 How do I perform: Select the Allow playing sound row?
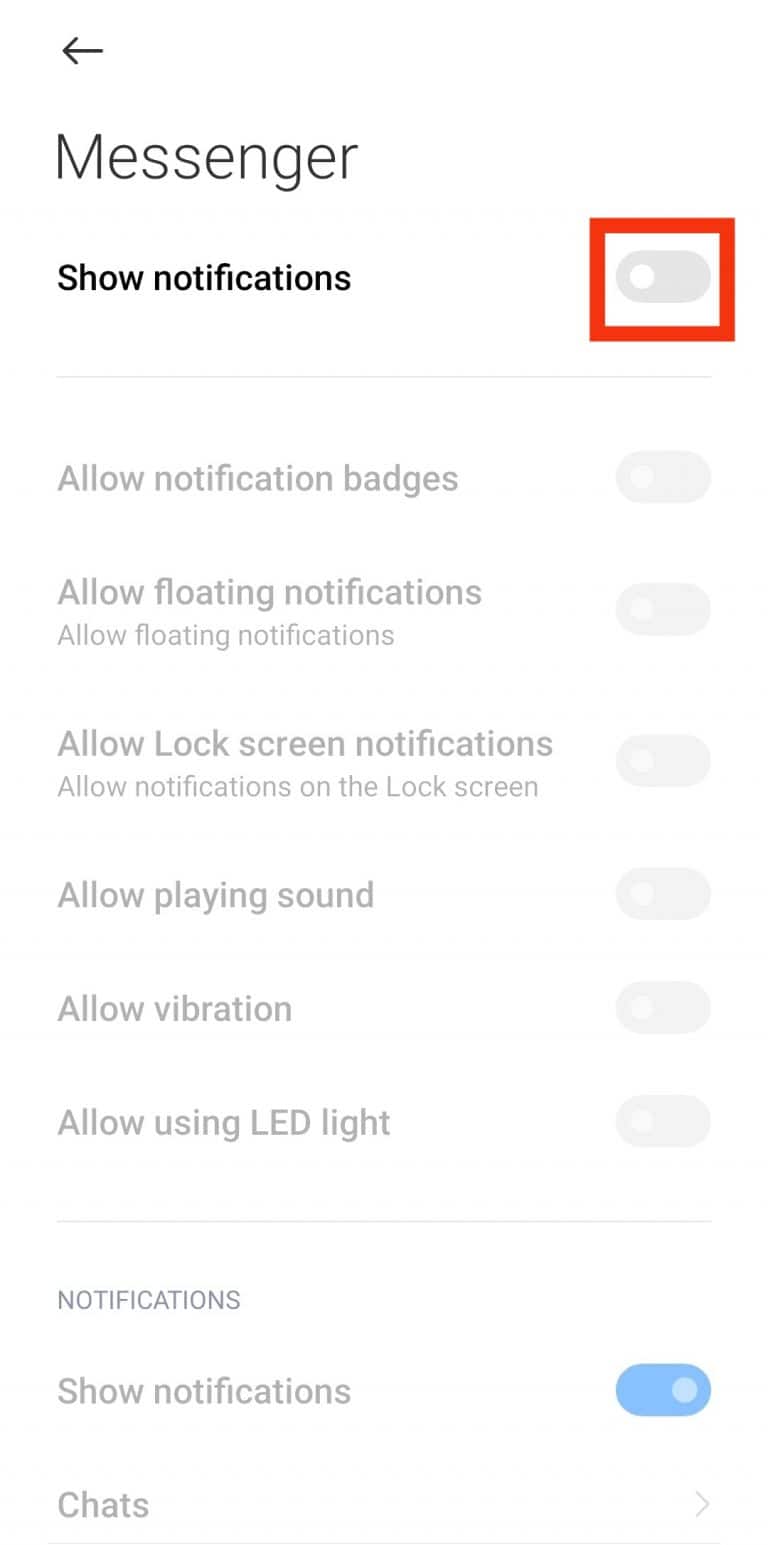(215, 894)
